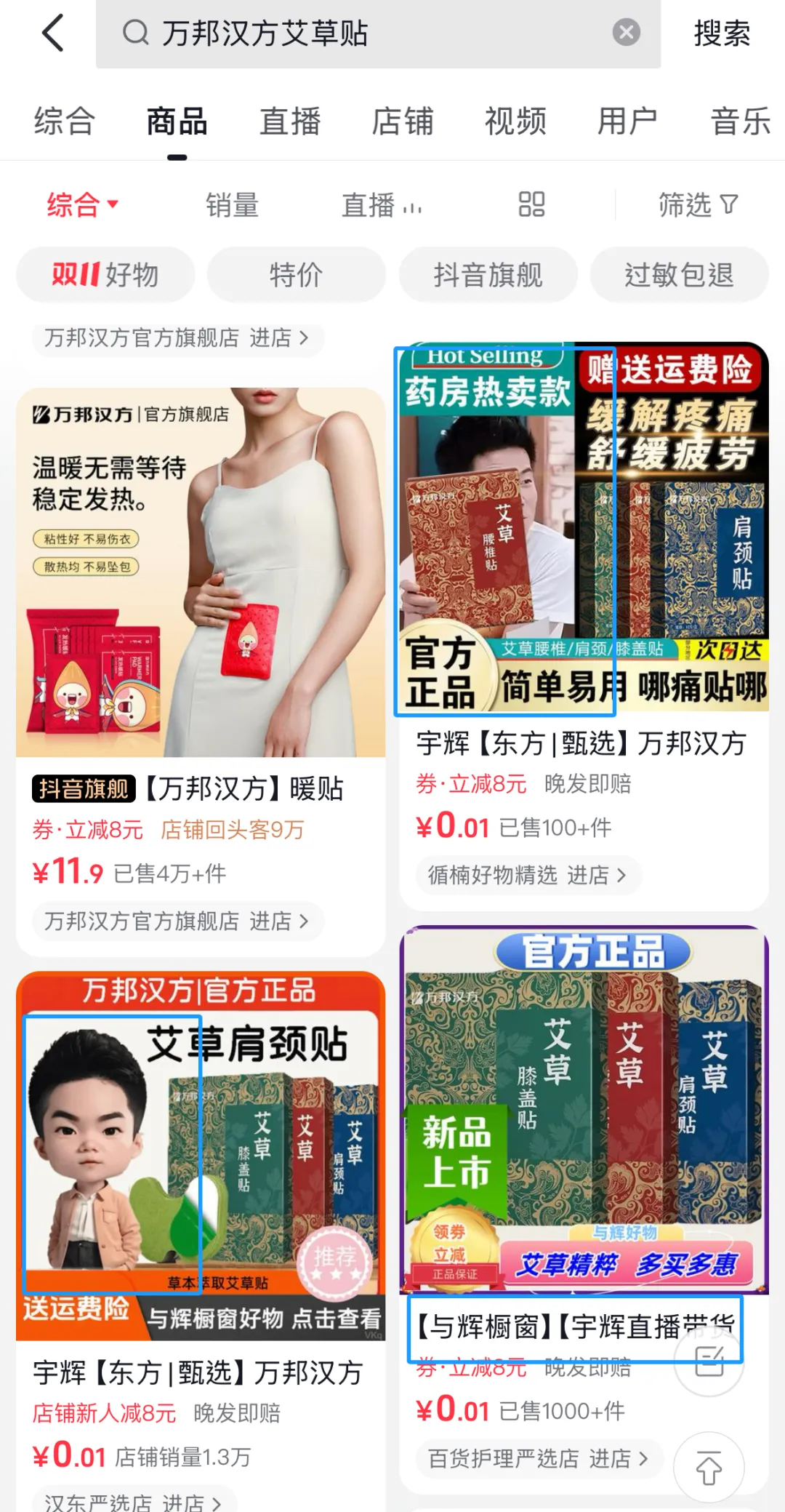The width and height of the screenshot is (785, 1512).
Task: Enter the 循楠好物精选 store
Action: (x=527, y=875)
